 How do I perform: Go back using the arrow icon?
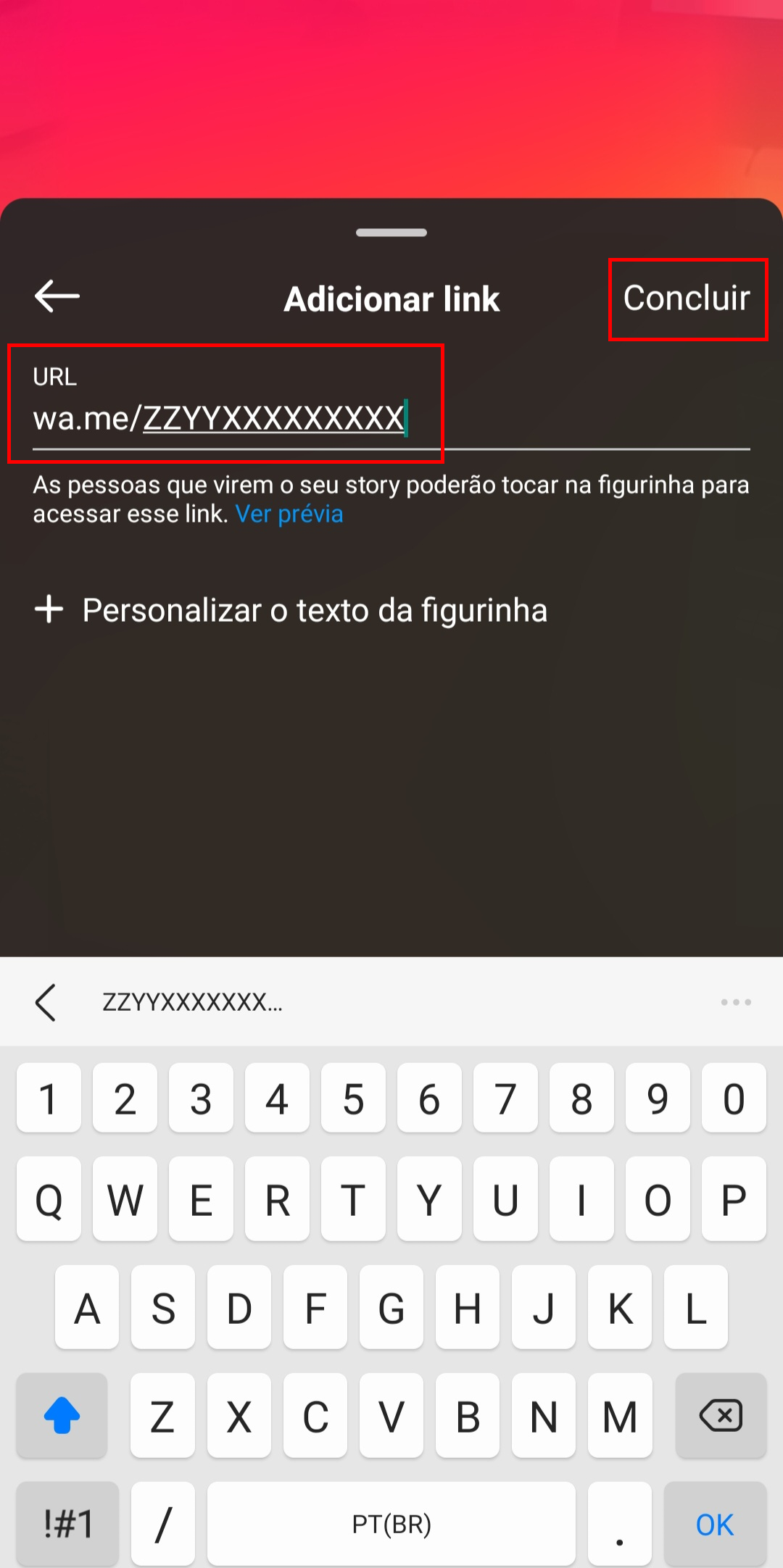pos(57,296)
